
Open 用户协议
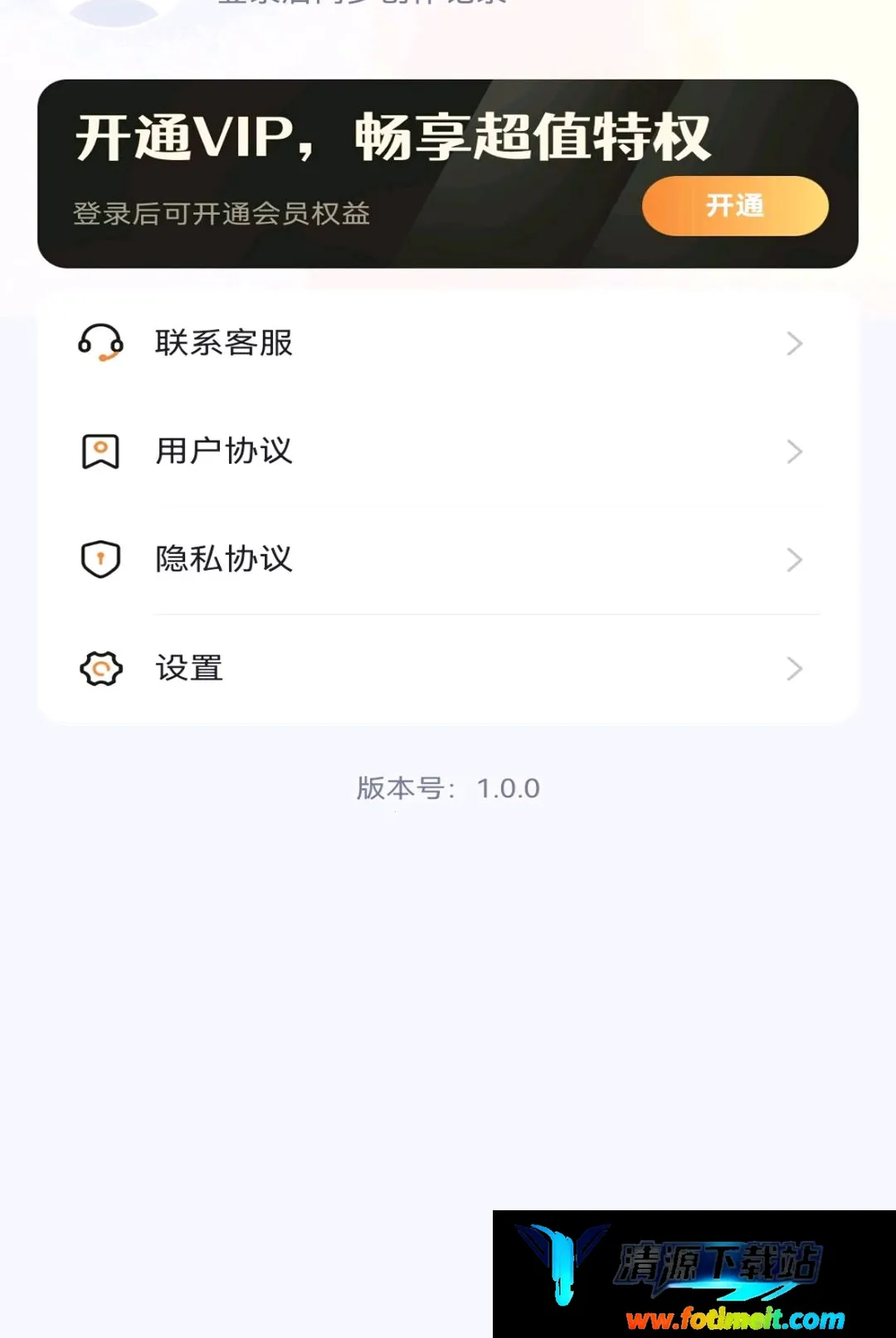tap(448, 451)
